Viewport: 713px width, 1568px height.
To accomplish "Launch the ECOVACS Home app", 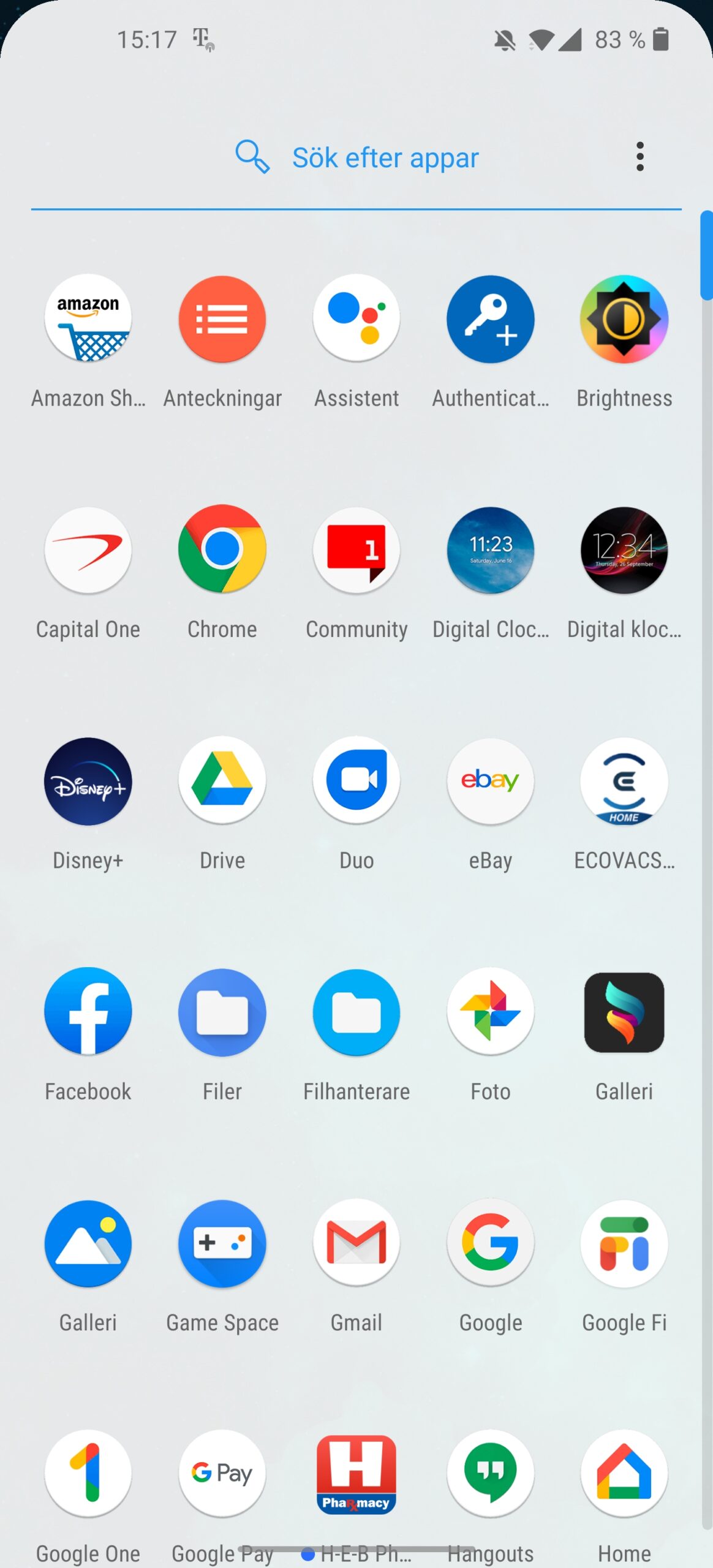I will 624,781.
